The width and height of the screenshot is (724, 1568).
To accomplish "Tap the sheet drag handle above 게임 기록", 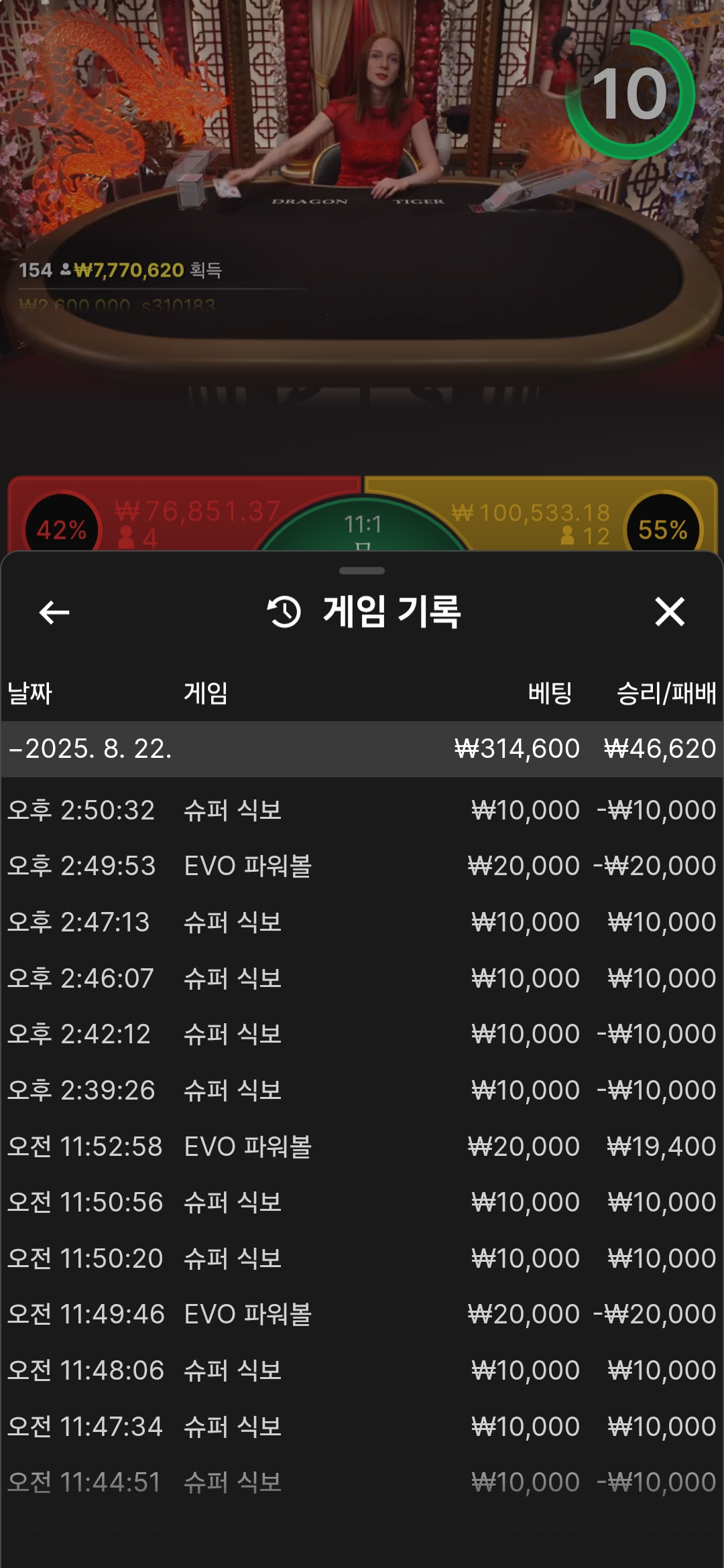I will point(362,571).
